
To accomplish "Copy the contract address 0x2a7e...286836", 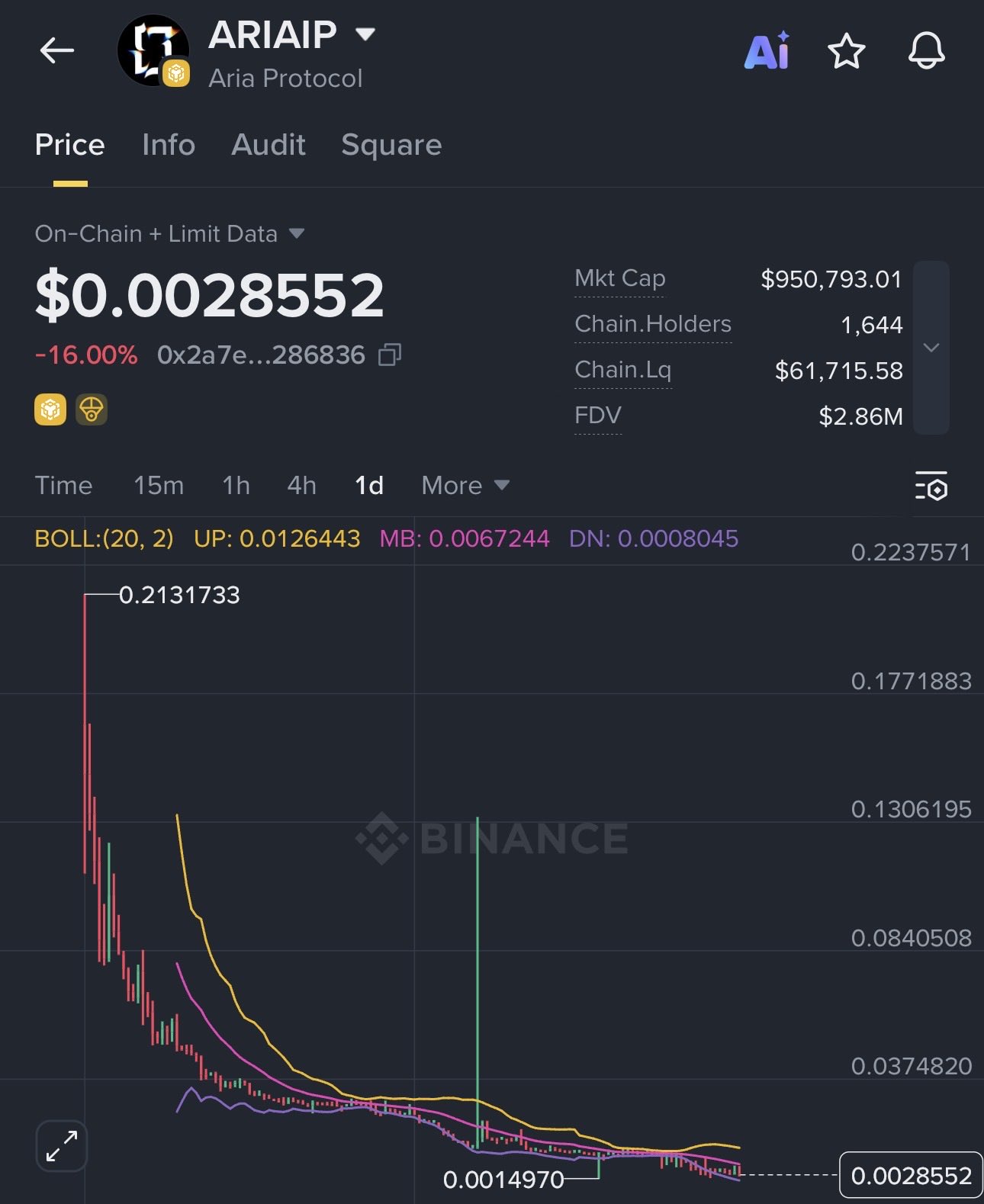I will [390, 355].
